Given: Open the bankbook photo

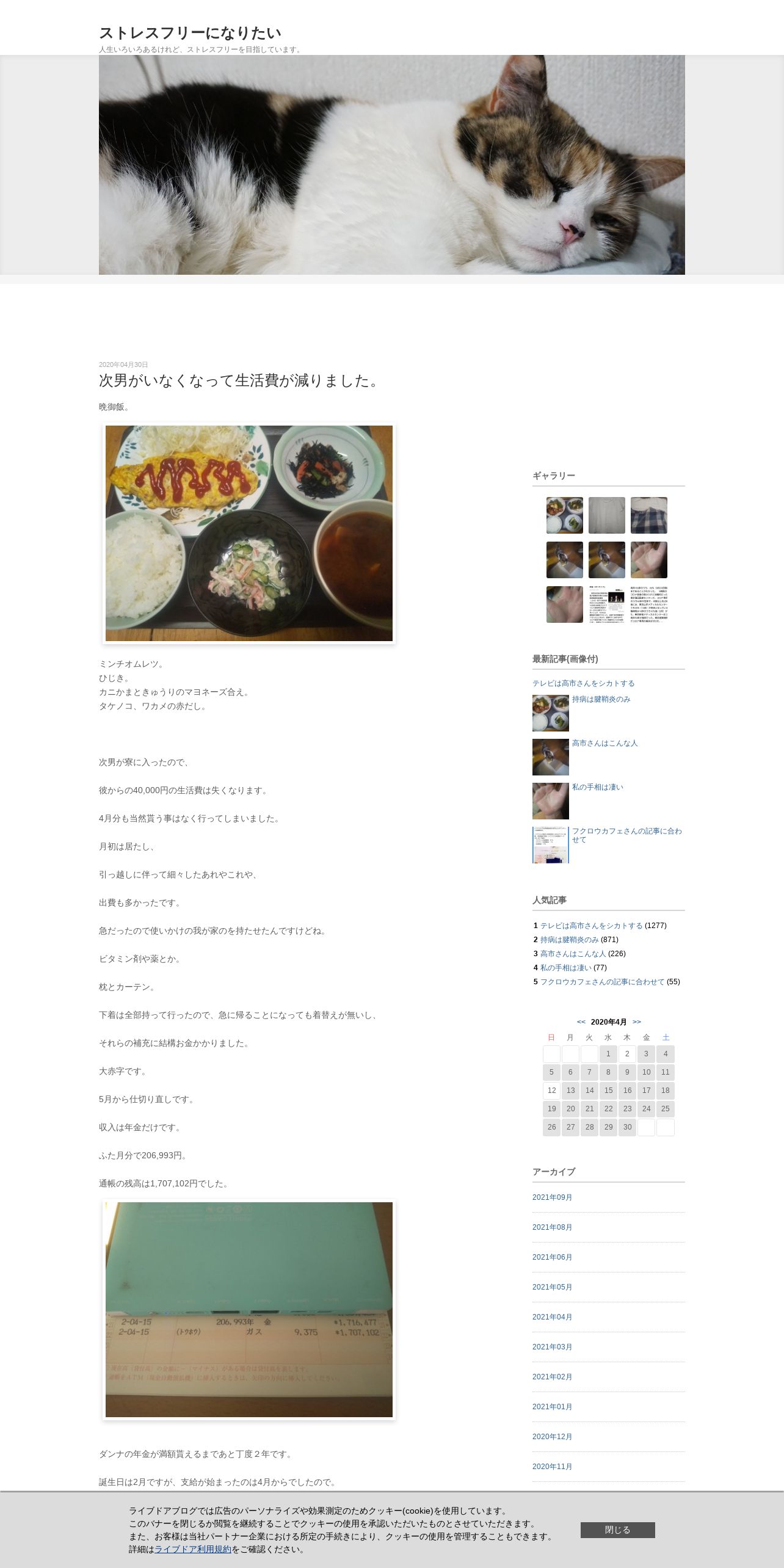Looking at the screenshot, I should coord(249,1309).
